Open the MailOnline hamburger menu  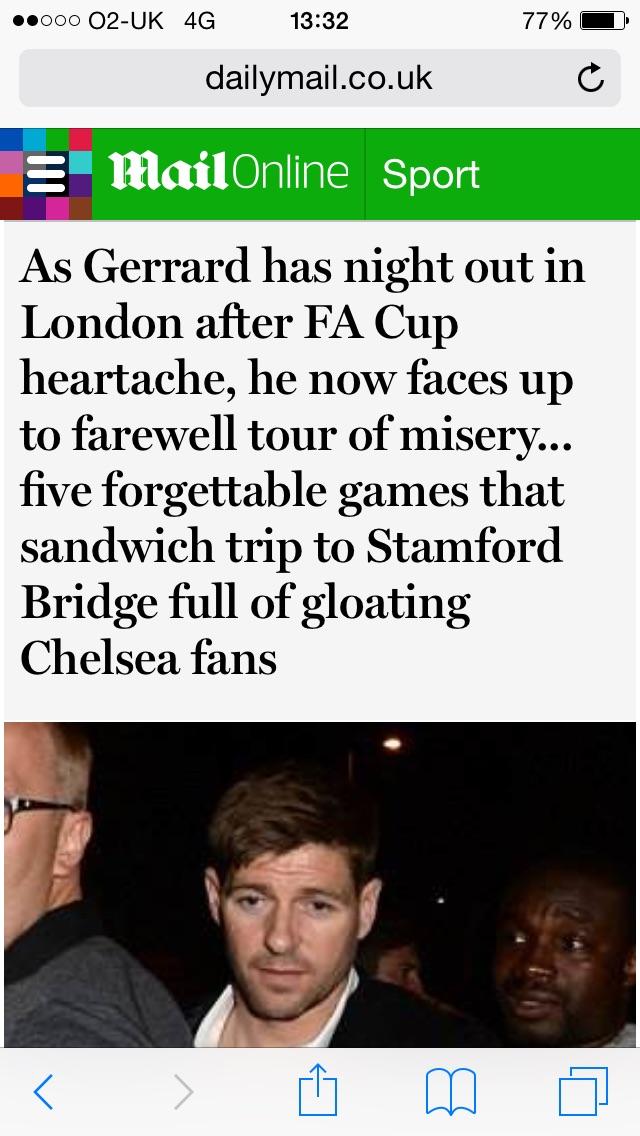[46, 174]
